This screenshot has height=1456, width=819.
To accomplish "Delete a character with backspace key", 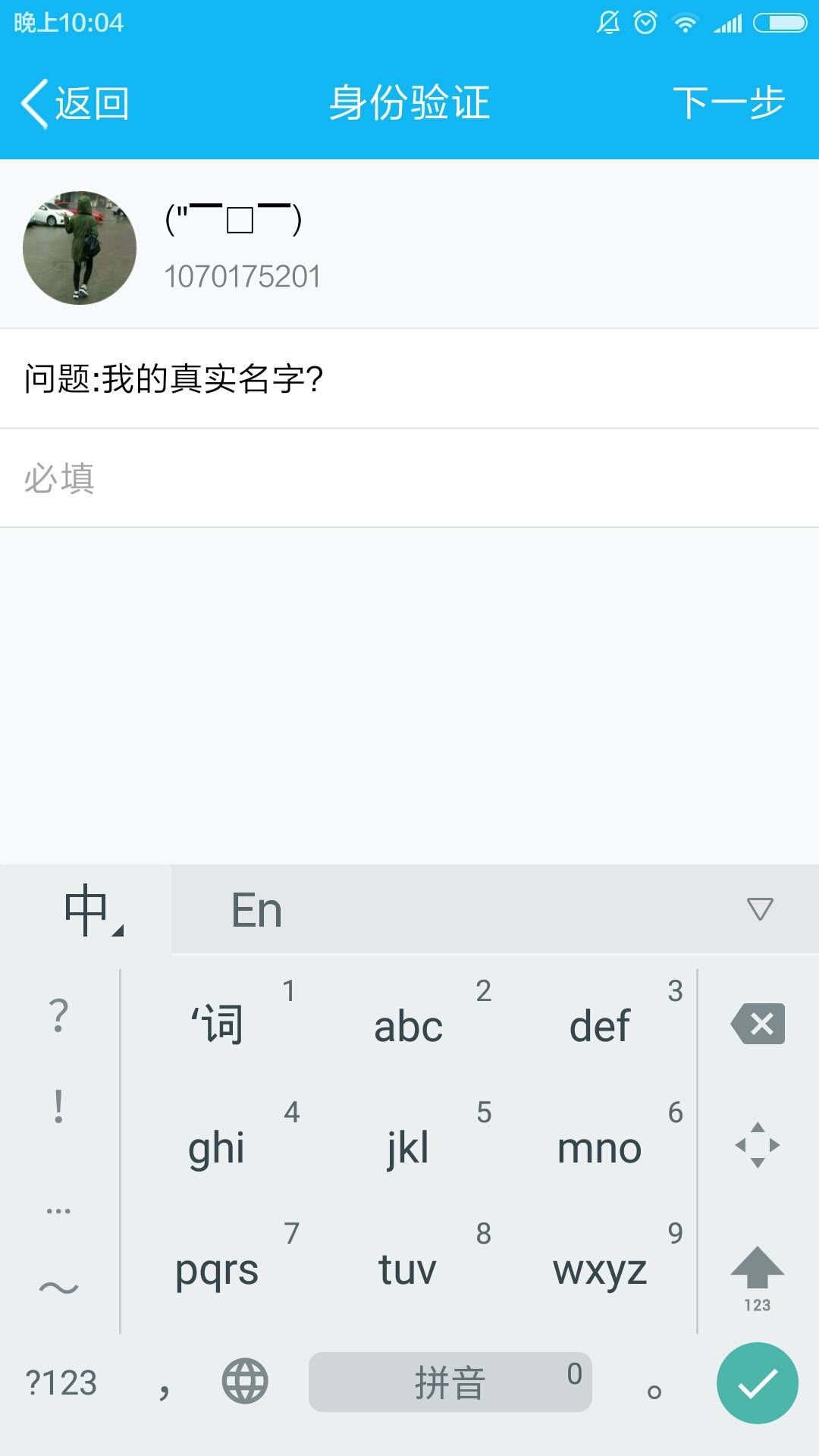I will [758, 1024].
